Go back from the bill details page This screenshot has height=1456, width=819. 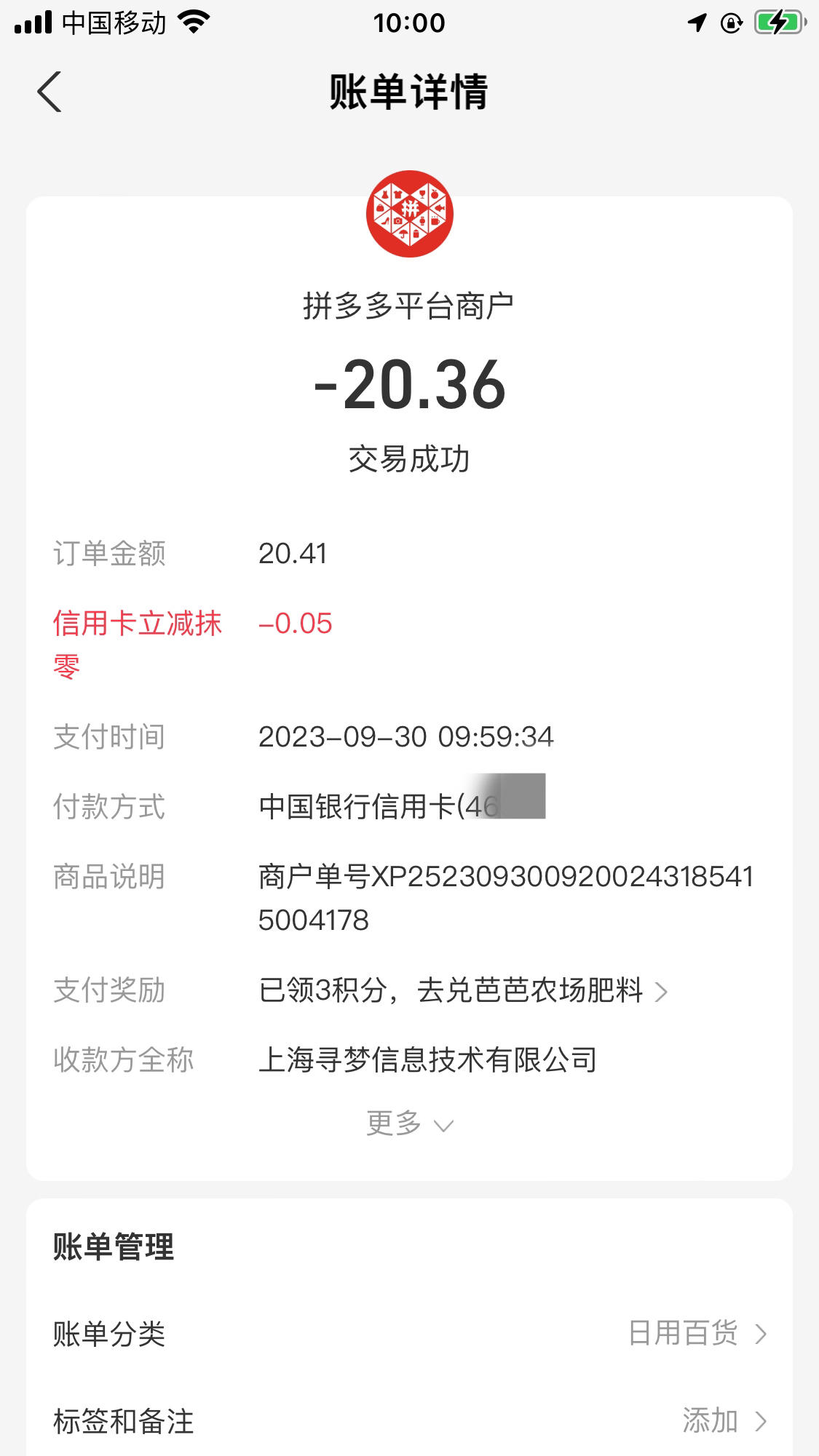49,92
